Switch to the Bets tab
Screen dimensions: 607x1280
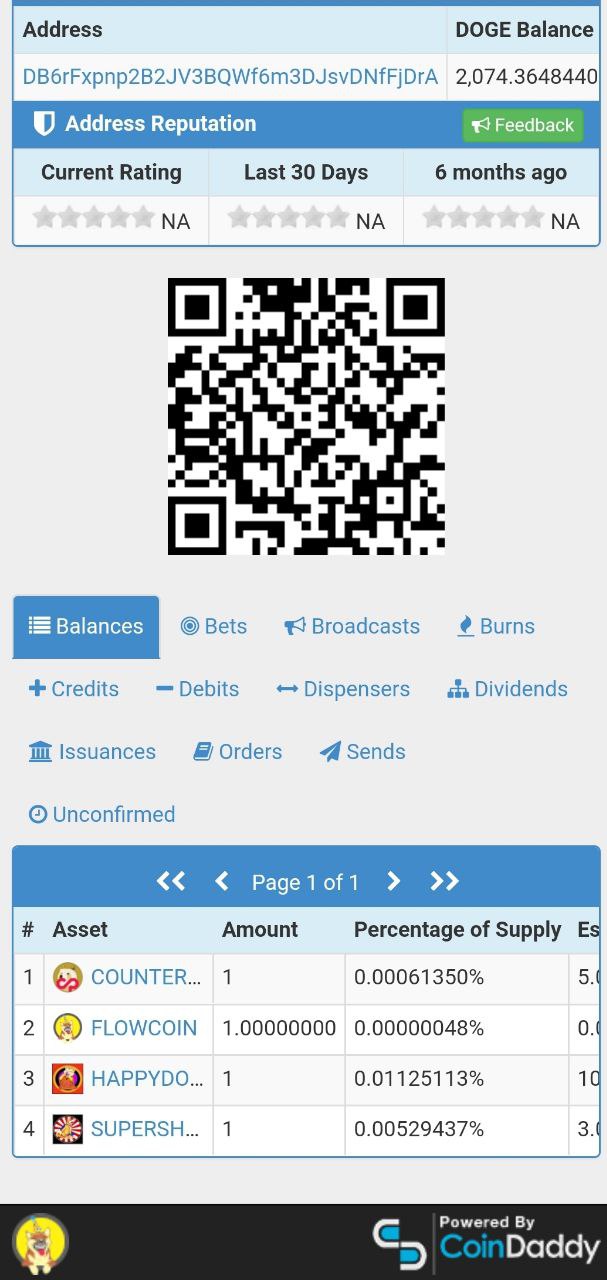coord(214,626)
